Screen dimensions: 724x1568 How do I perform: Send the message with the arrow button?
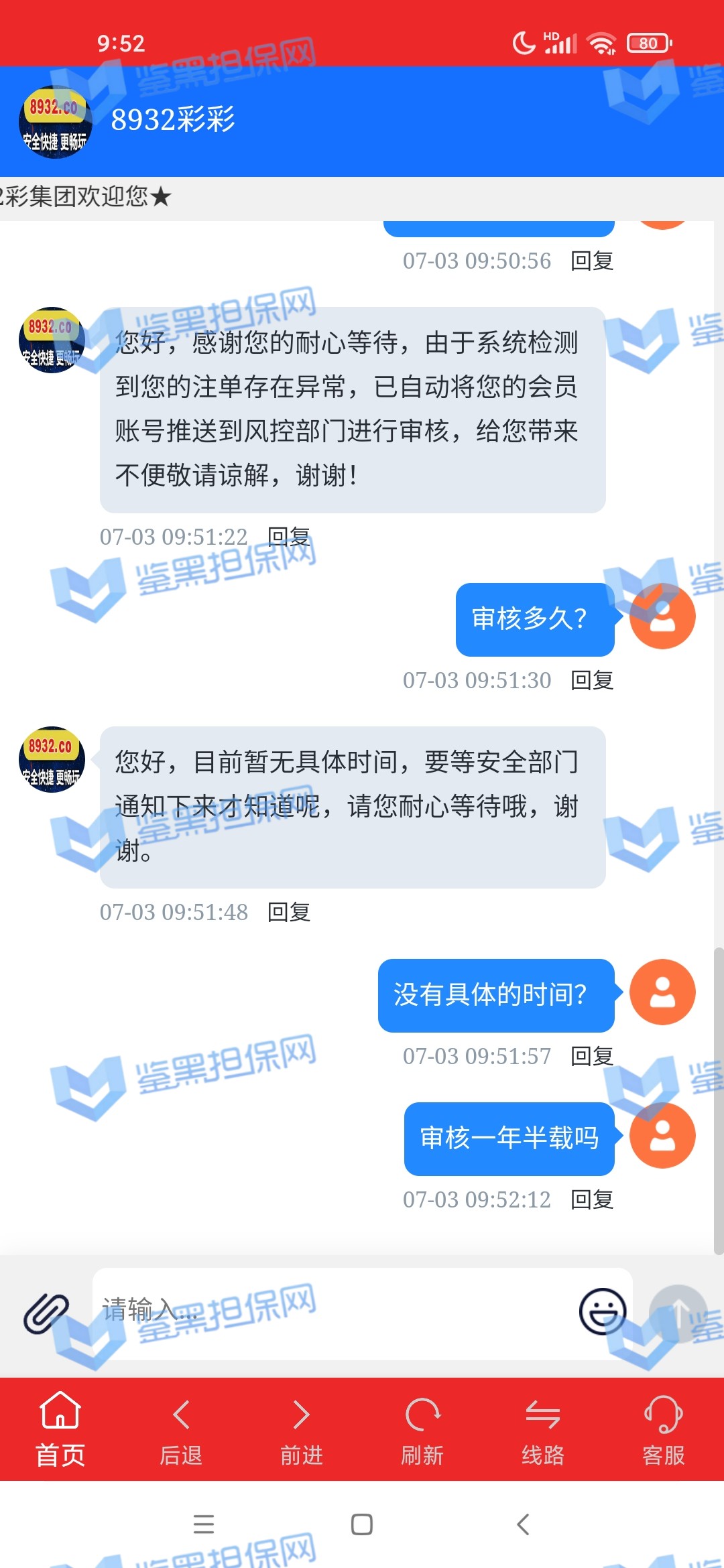tap(678, 1313)
